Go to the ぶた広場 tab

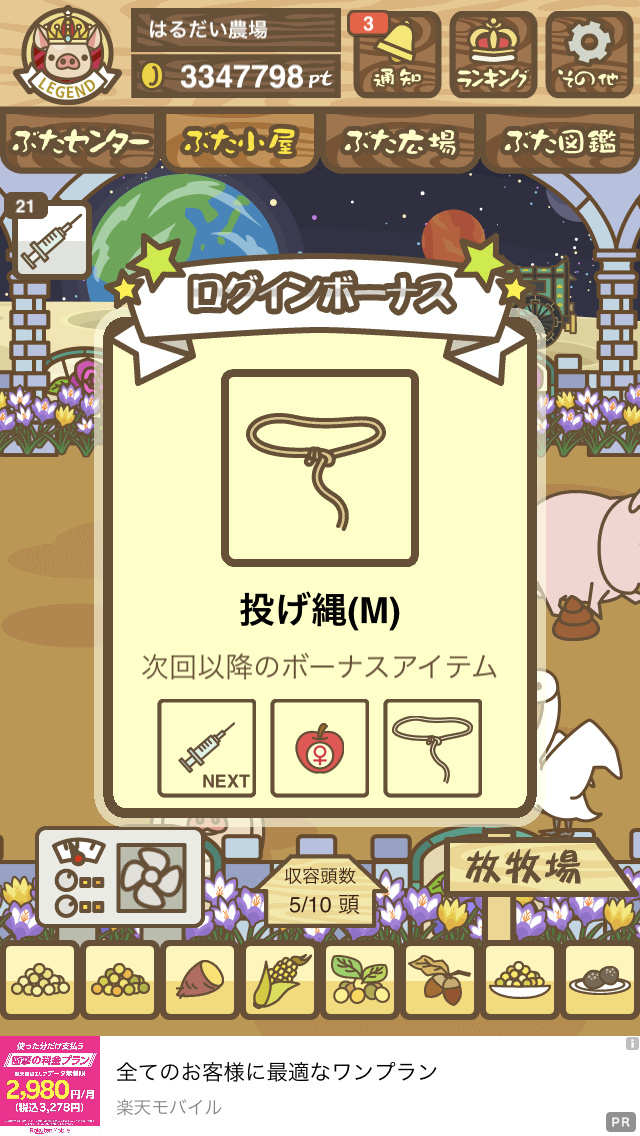click(399, 141)
